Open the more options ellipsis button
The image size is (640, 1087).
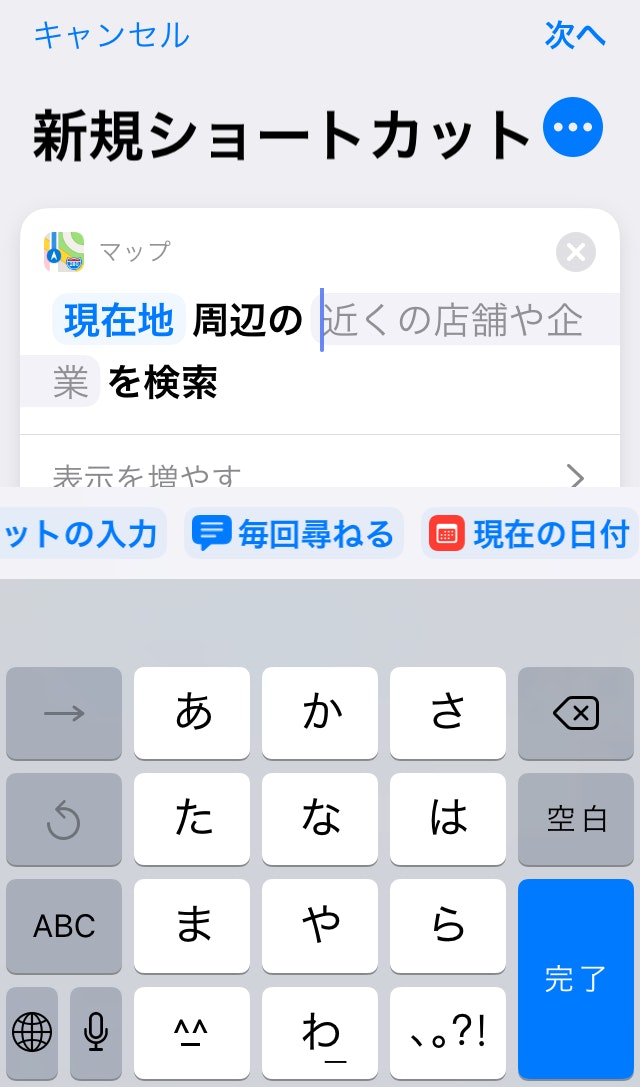573,128
